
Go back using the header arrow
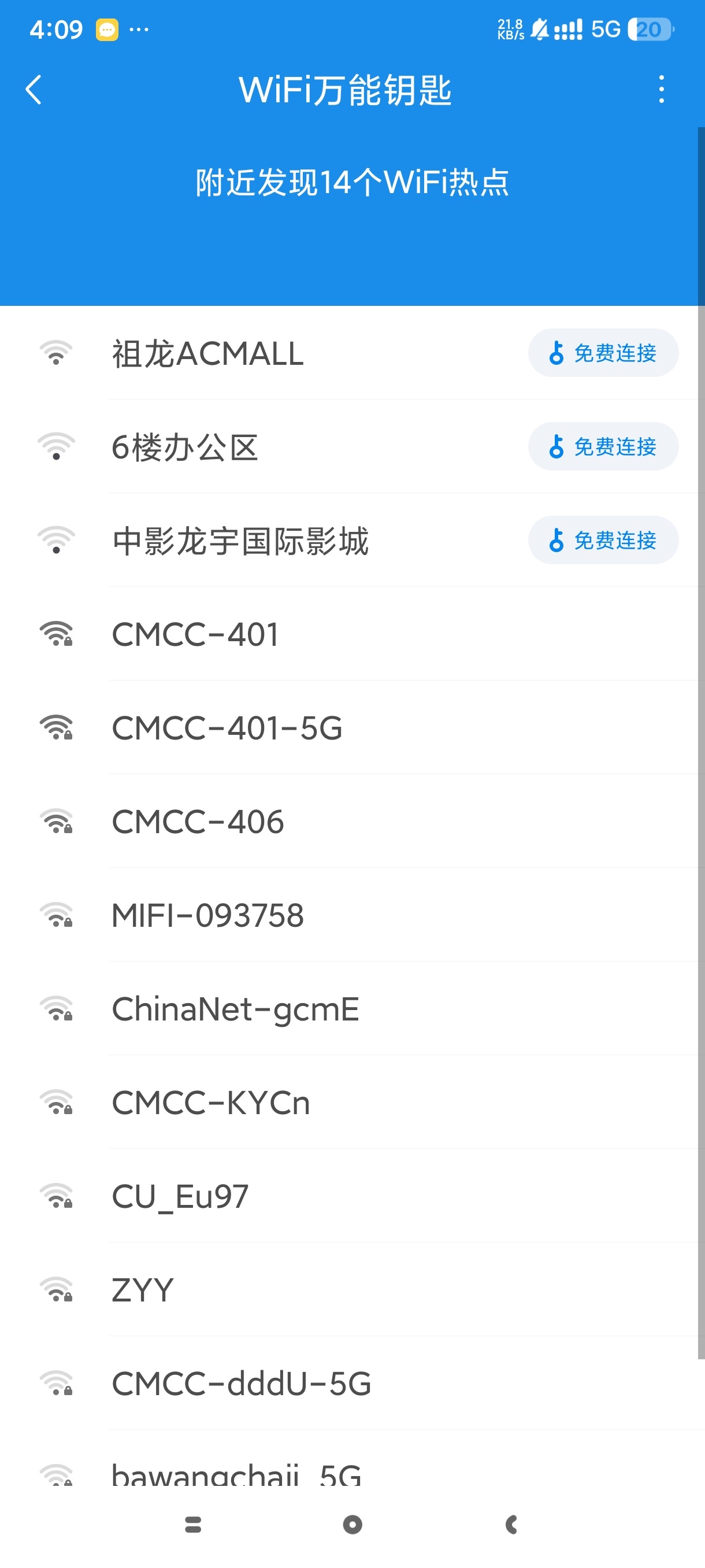34,90
